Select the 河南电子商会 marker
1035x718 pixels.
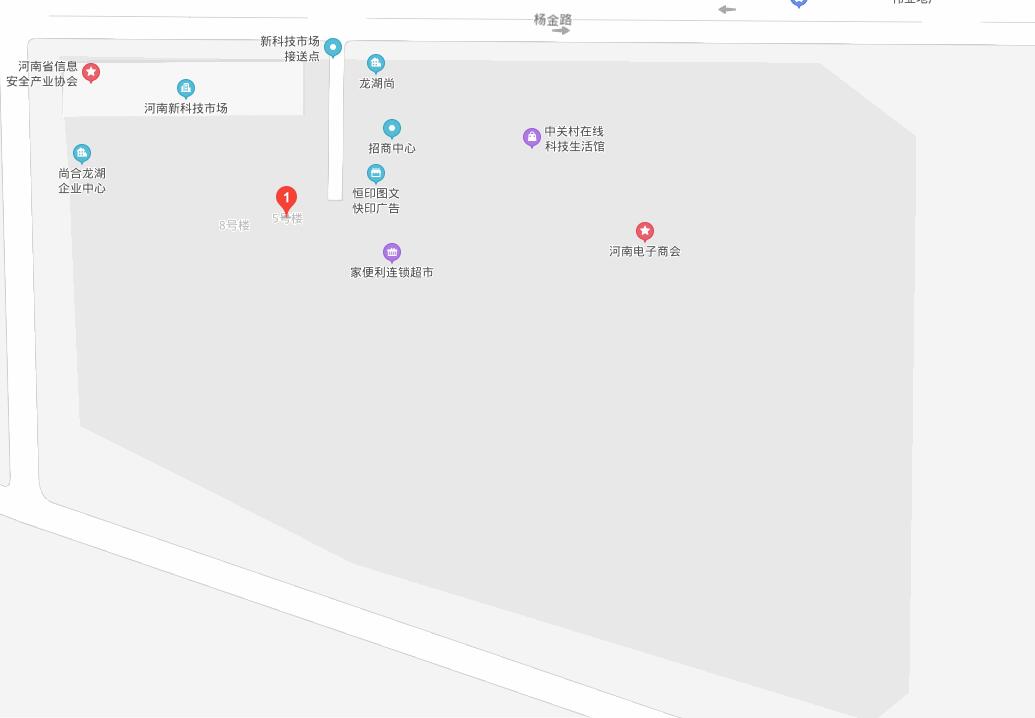point(645,232)
